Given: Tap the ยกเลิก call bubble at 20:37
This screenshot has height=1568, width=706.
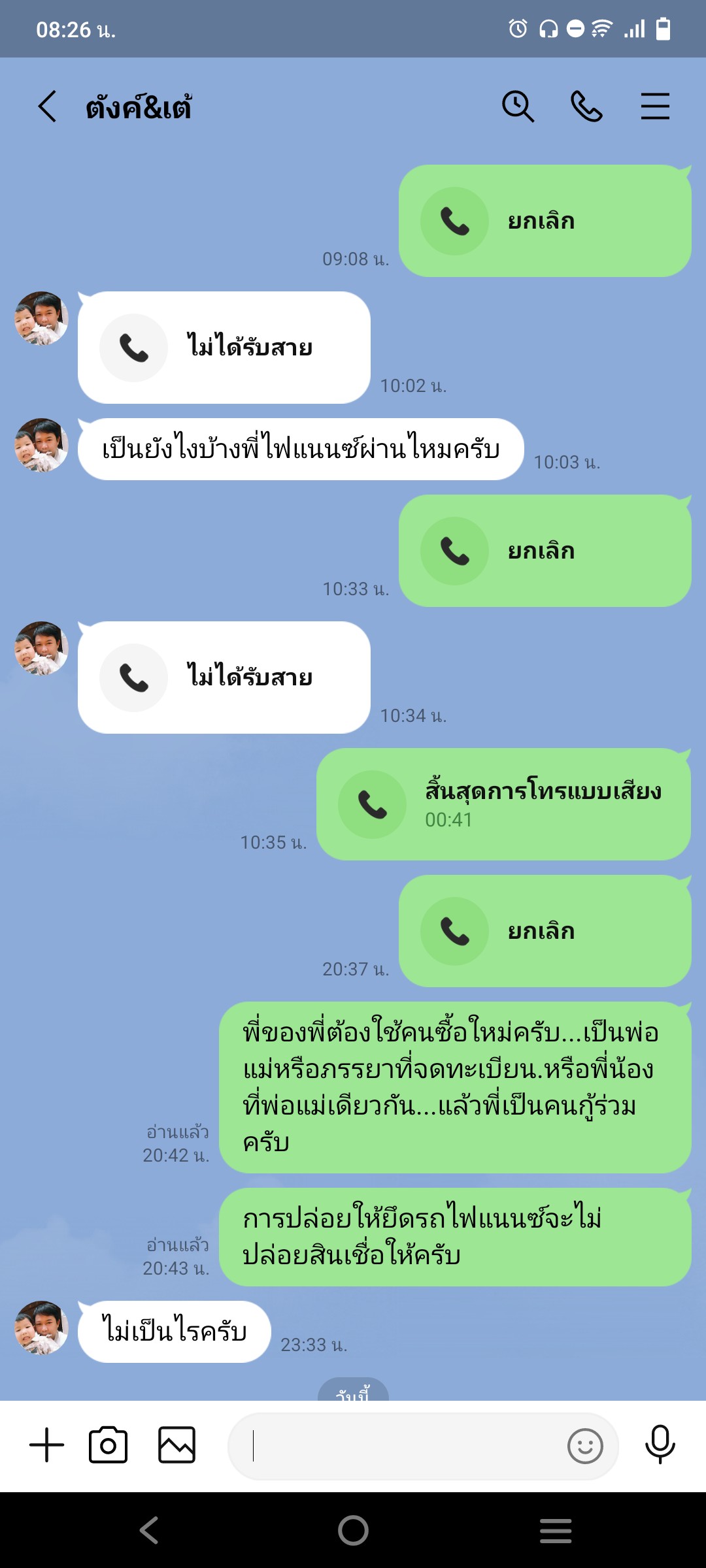Looking at the screenshot, I should click(545, 931).
